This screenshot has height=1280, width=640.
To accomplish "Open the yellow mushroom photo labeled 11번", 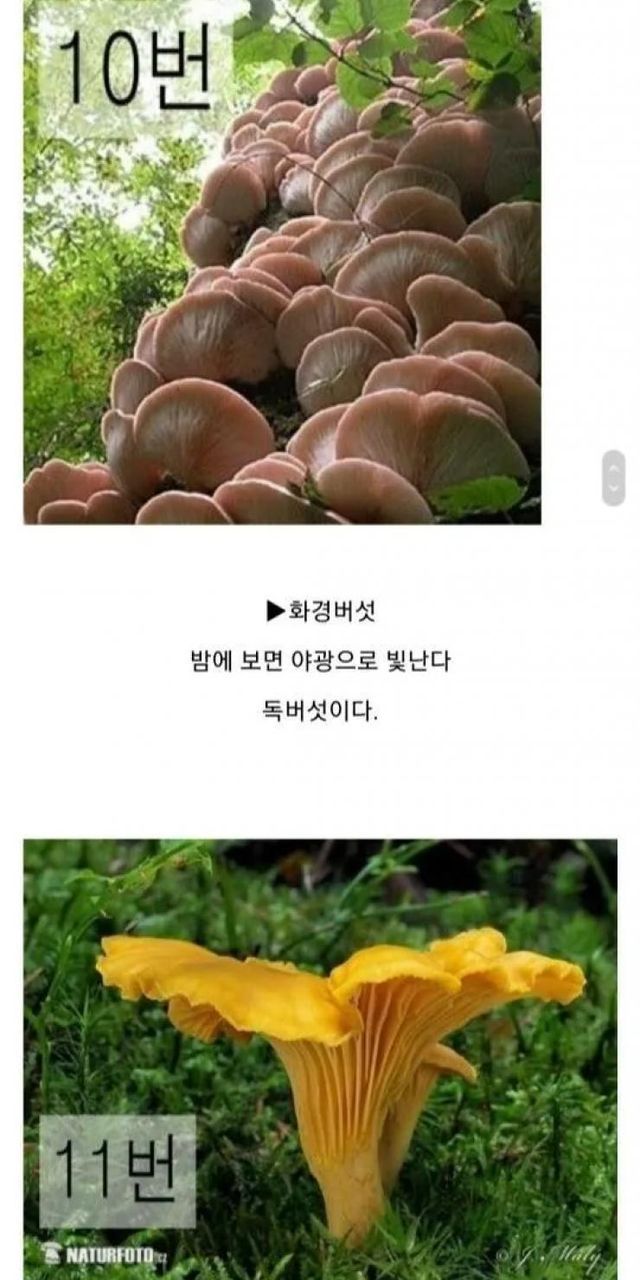I will pos(320,1060).
